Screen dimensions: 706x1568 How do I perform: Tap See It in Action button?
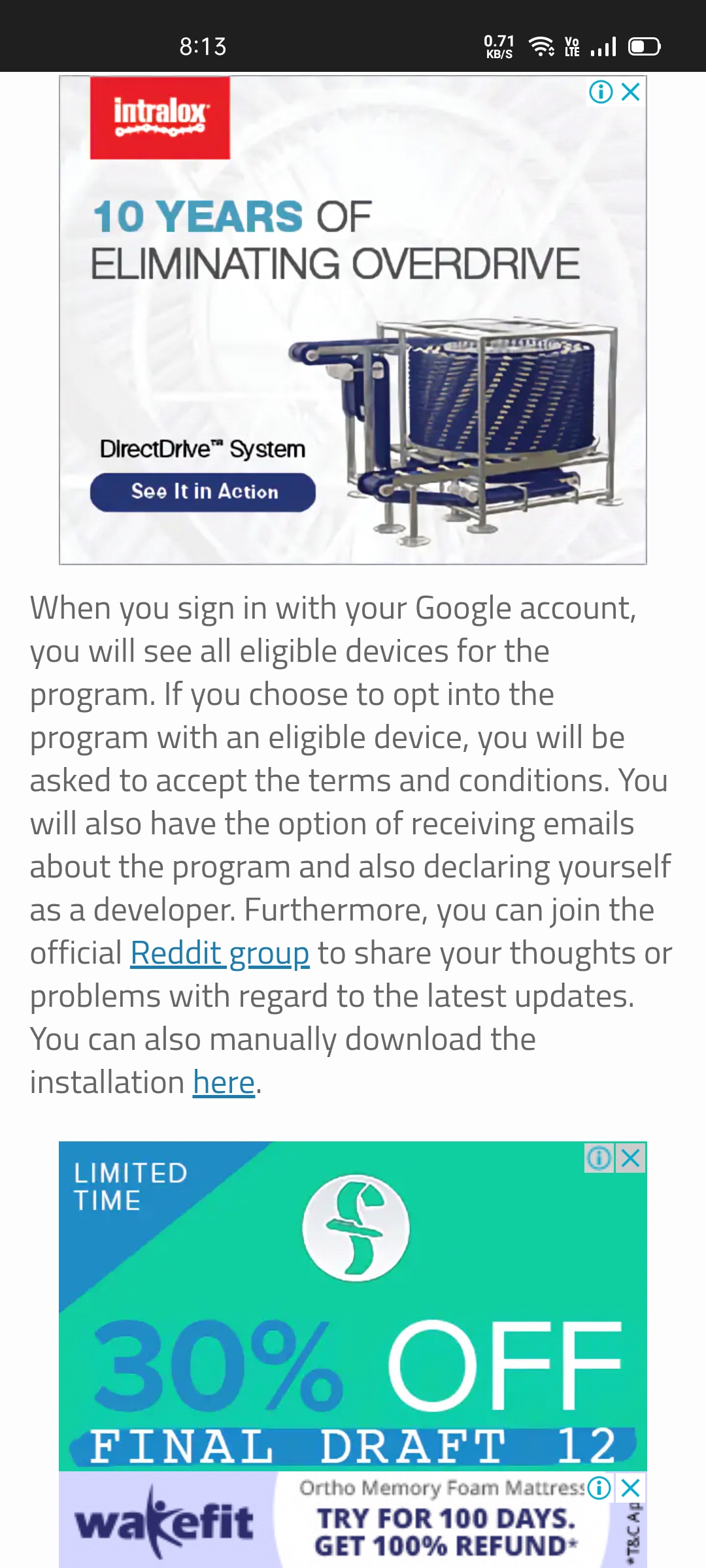pyautogui.click(x=203, y=491)
